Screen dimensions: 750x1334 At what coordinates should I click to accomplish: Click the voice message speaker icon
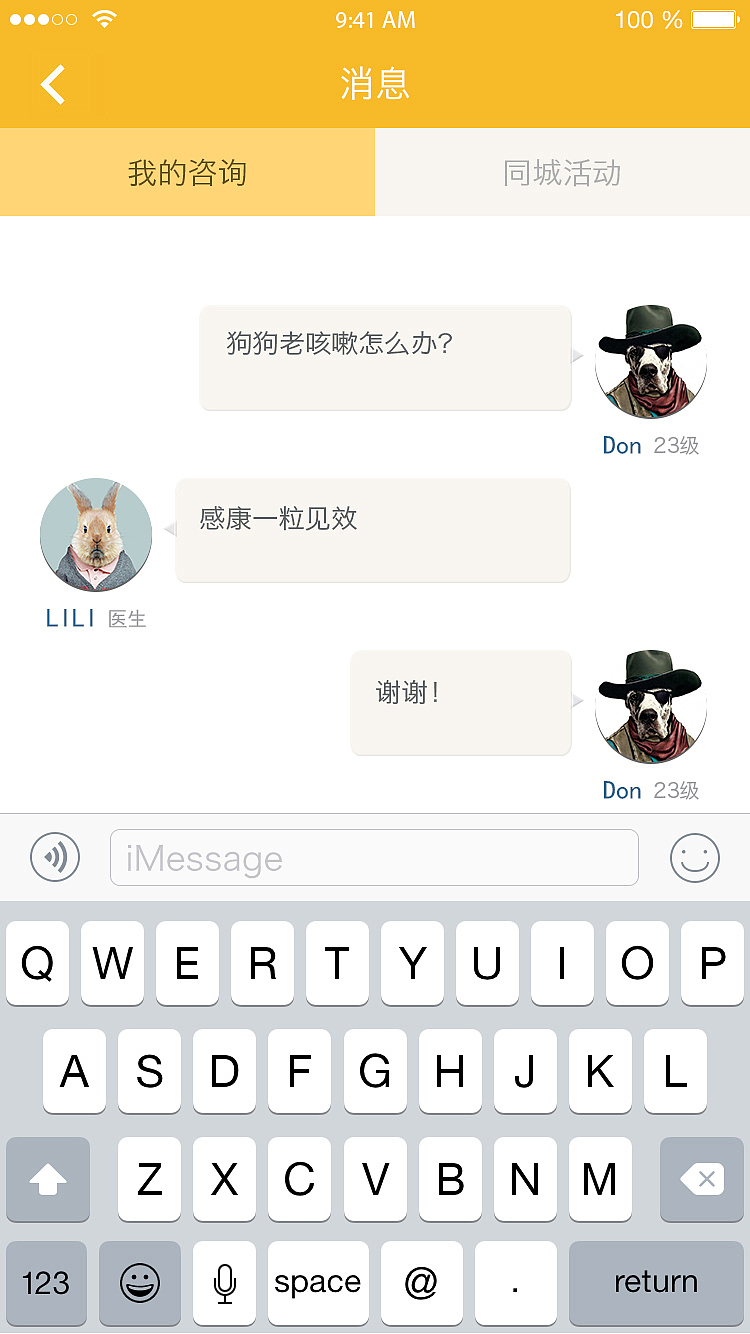coord(55,857)
